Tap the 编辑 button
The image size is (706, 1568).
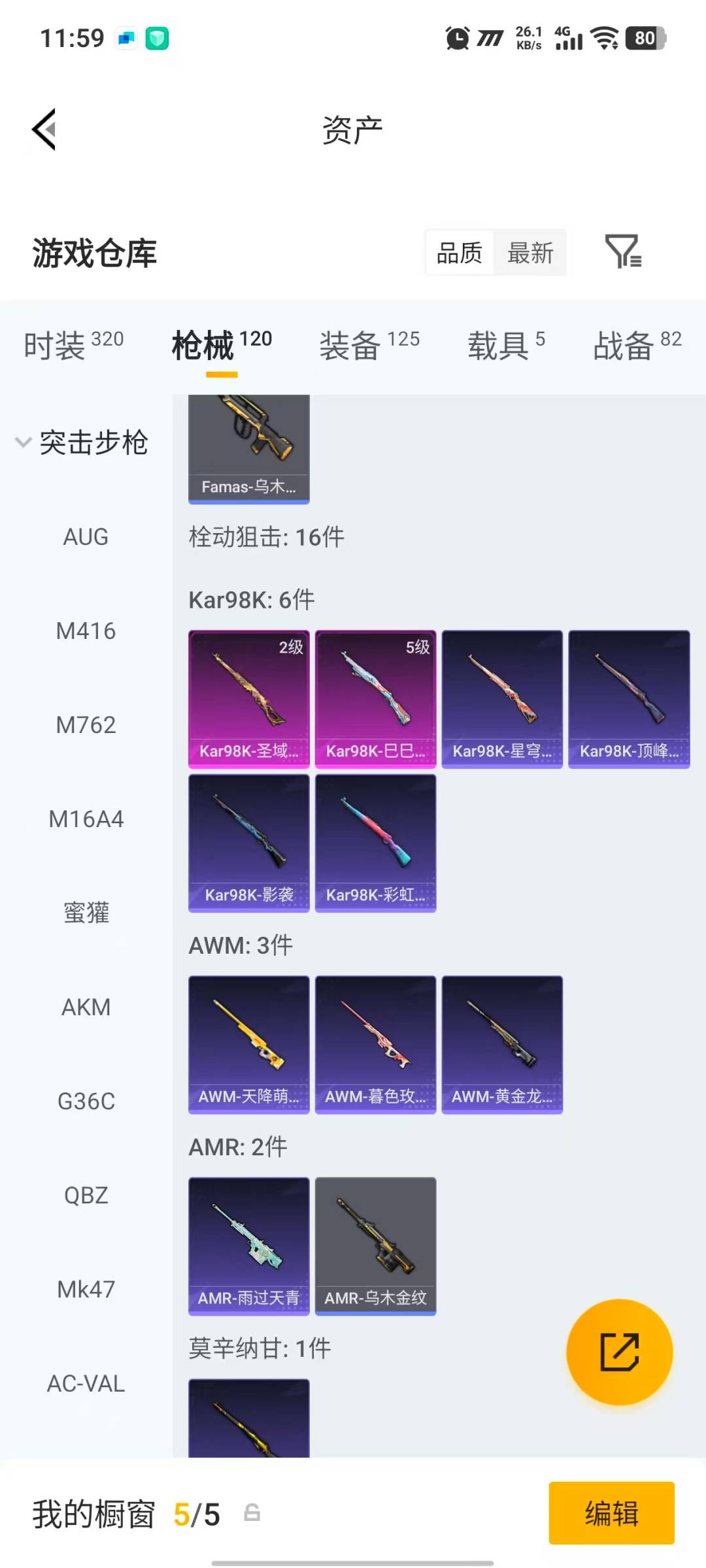pyautogui.click(x=613, y=1514)
